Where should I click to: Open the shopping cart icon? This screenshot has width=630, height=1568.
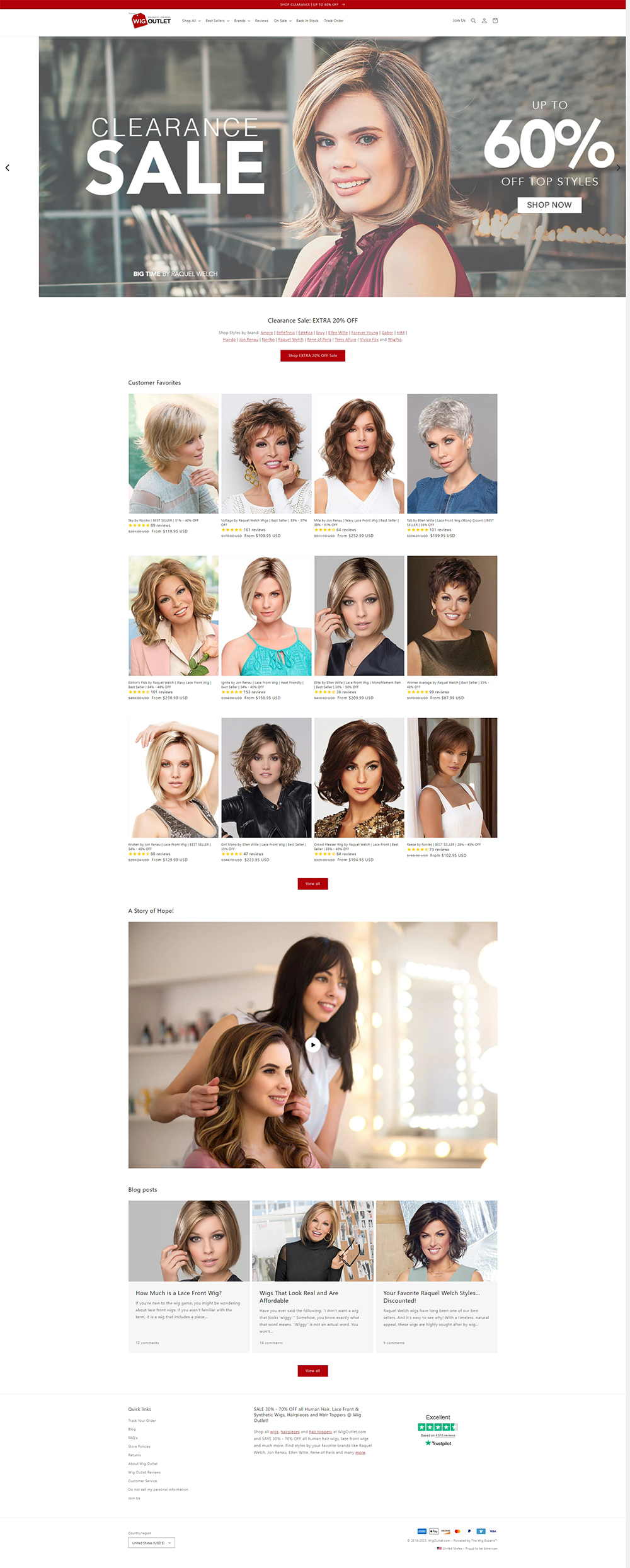pos(495,21)
